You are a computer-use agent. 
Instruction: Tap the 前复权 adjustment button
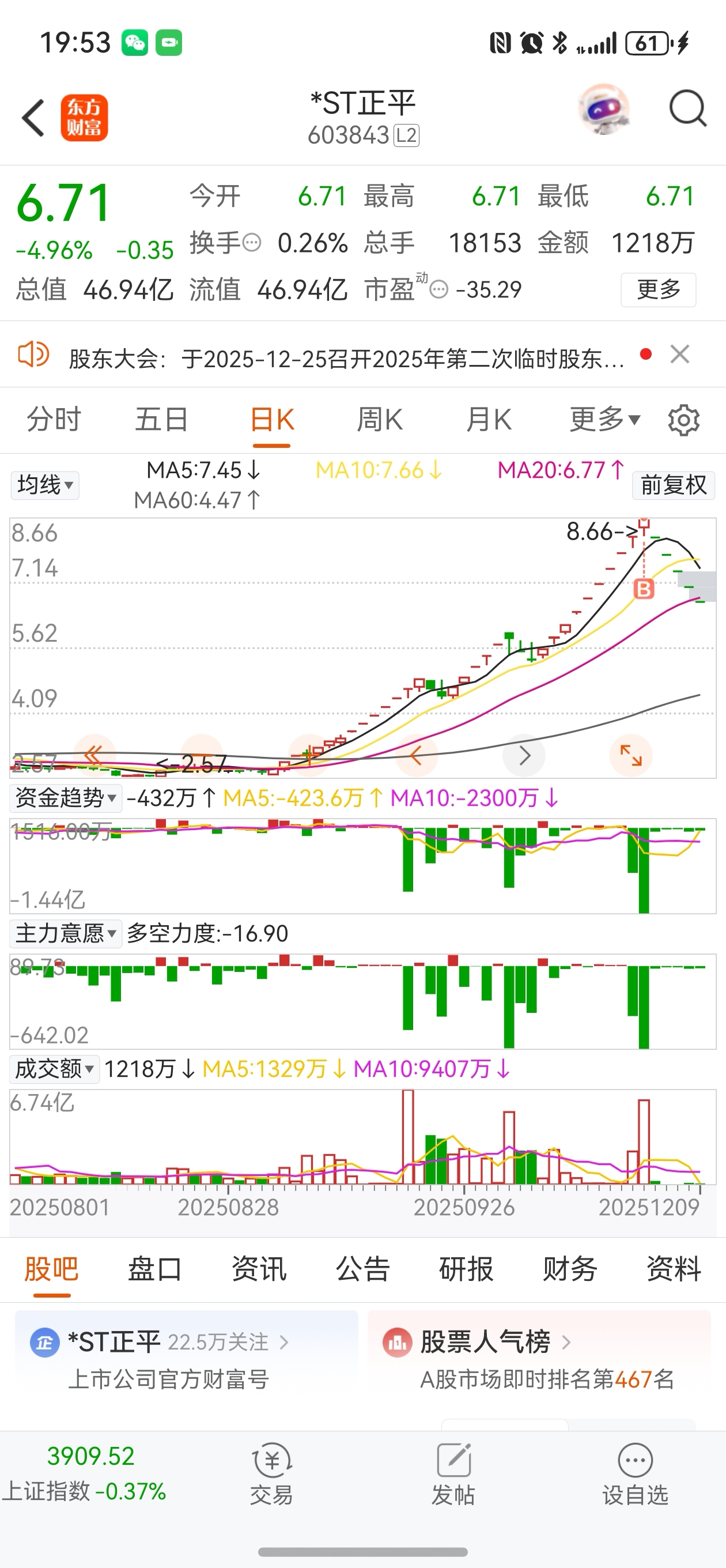coord(673,485)
